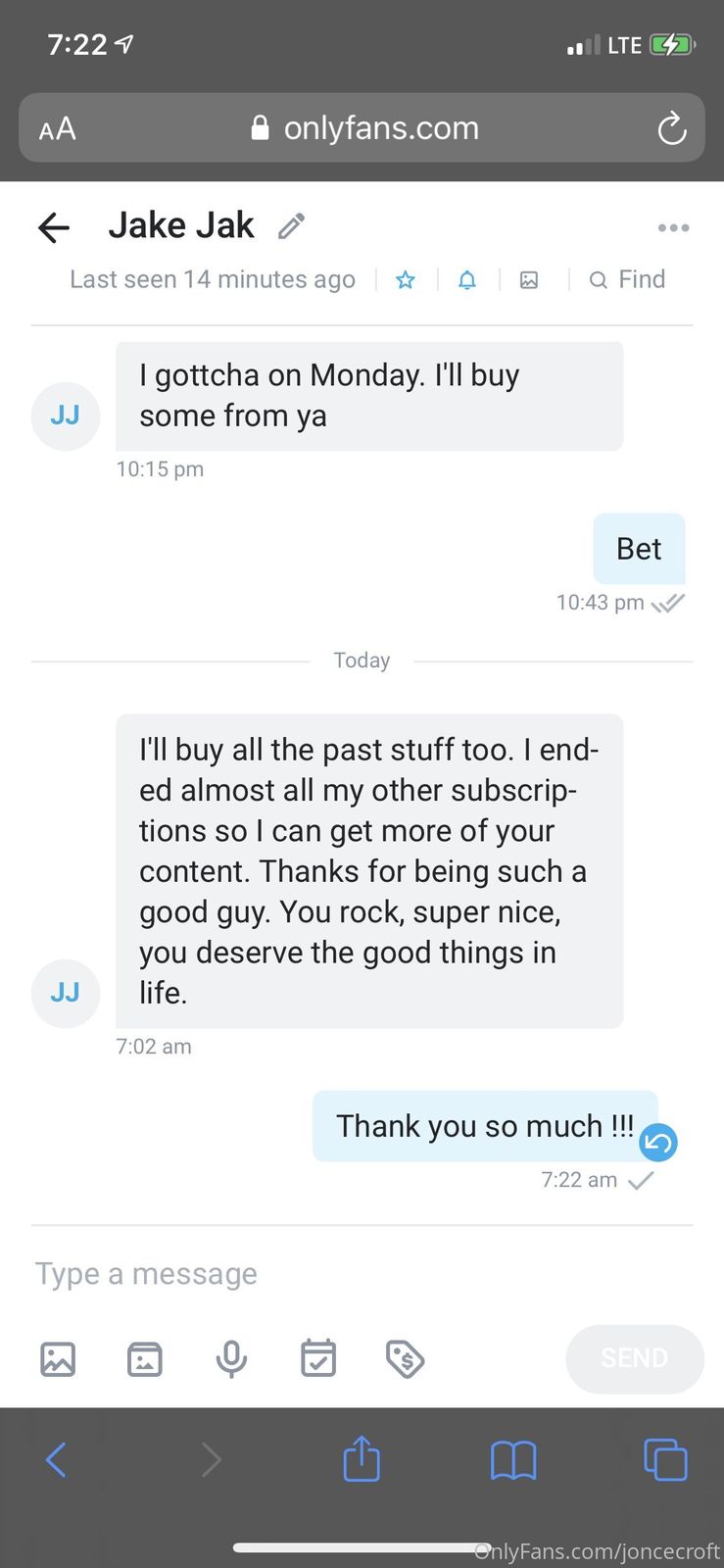Show open Safari tabs
Viewport: 724px width, 1568px height.
665,1459
